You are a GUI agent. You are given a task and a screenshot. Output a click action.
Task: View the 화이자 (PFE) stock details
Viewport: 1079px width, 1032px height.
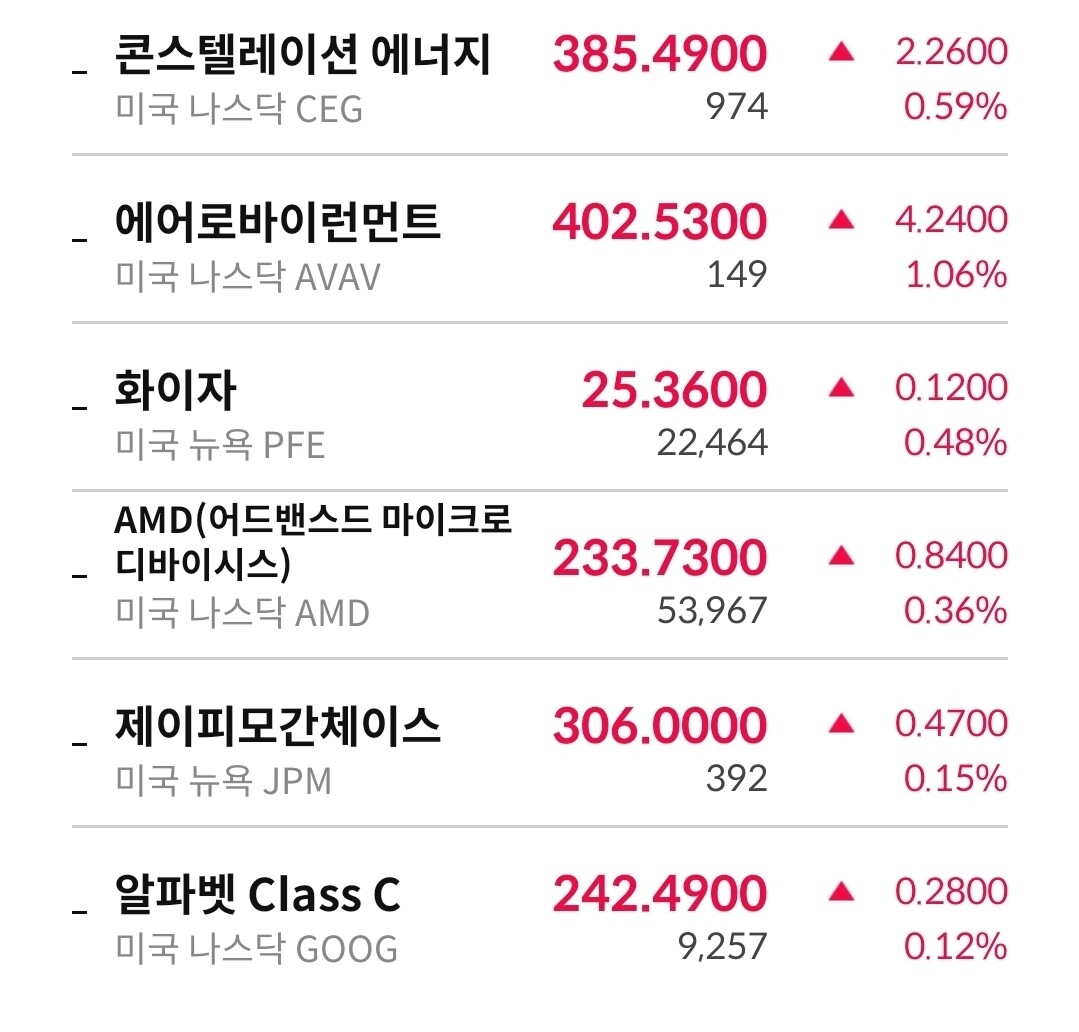(x=540, y=407)
